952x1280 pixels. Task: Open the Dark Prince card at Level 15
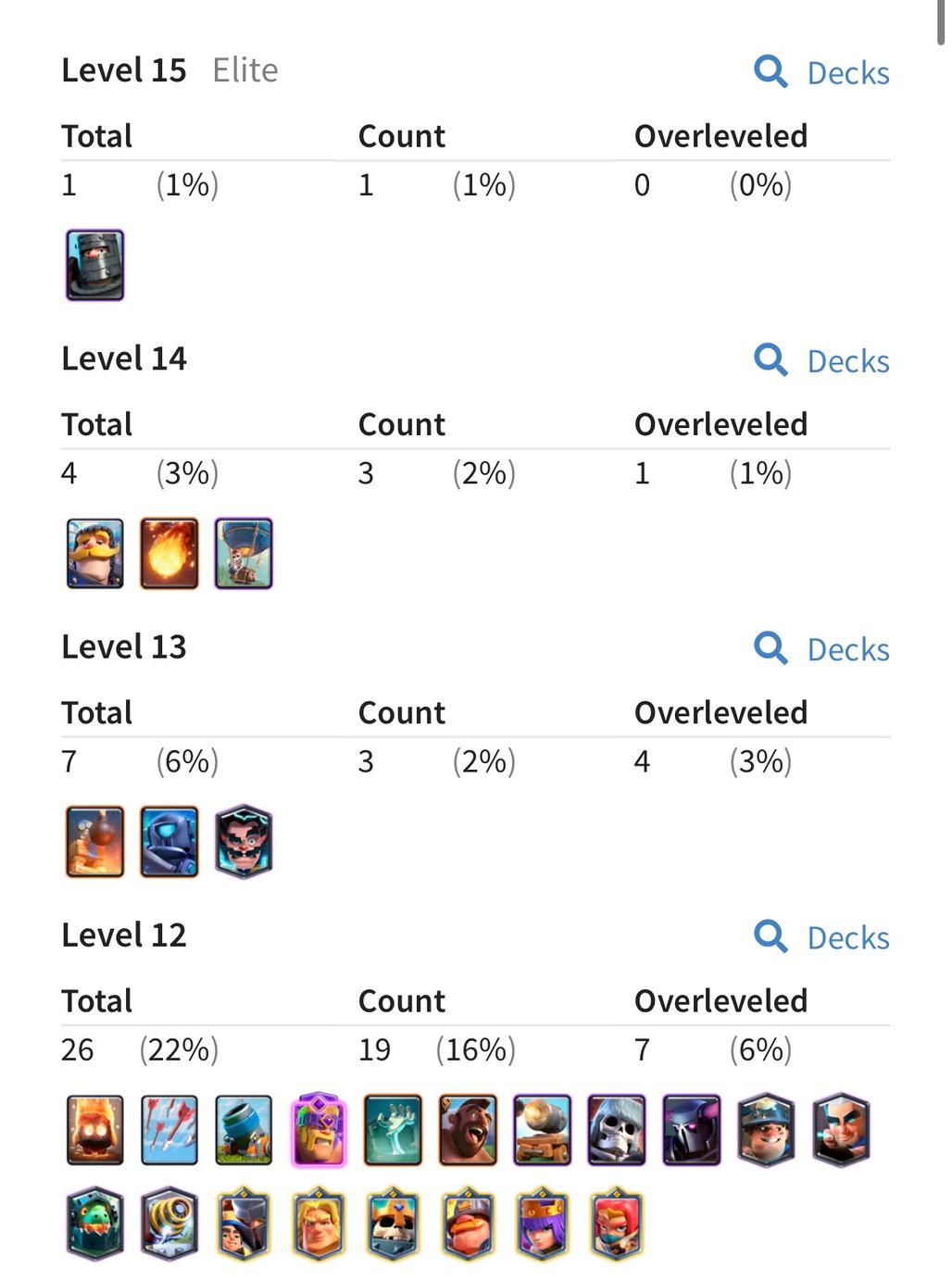(x=94, y=265)
